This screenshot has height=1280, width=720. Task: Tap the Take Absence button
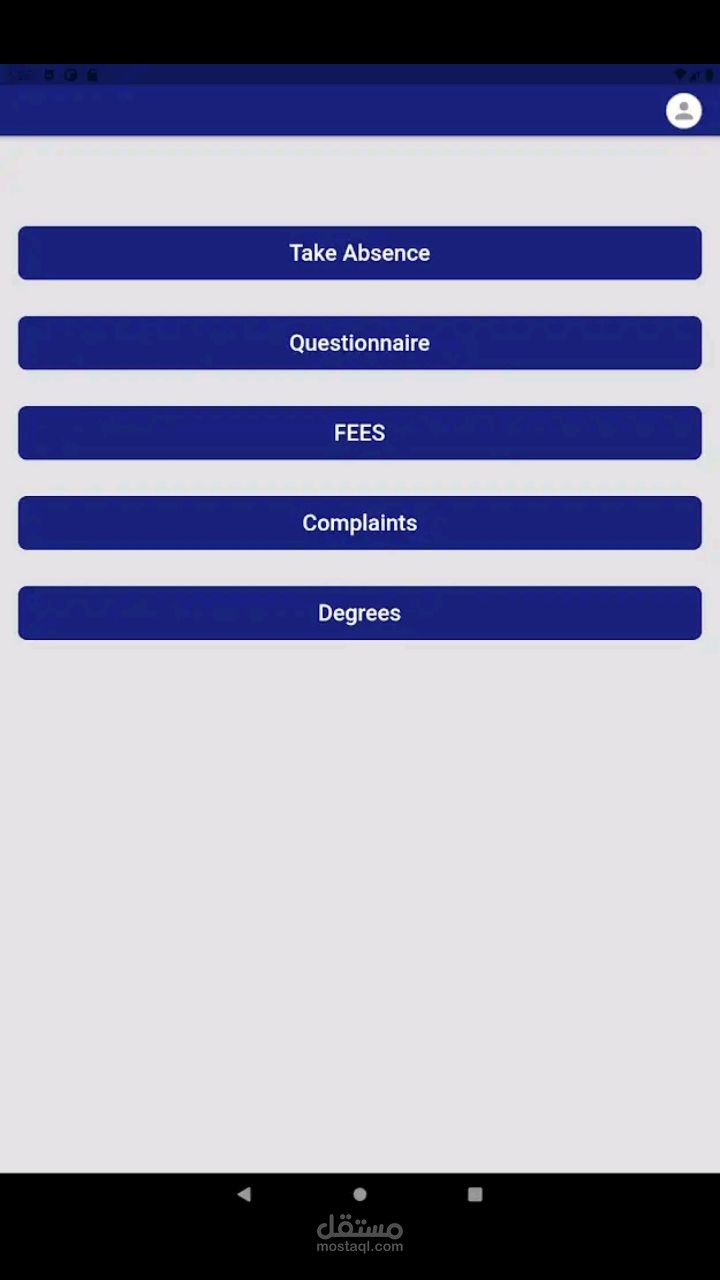360,253
